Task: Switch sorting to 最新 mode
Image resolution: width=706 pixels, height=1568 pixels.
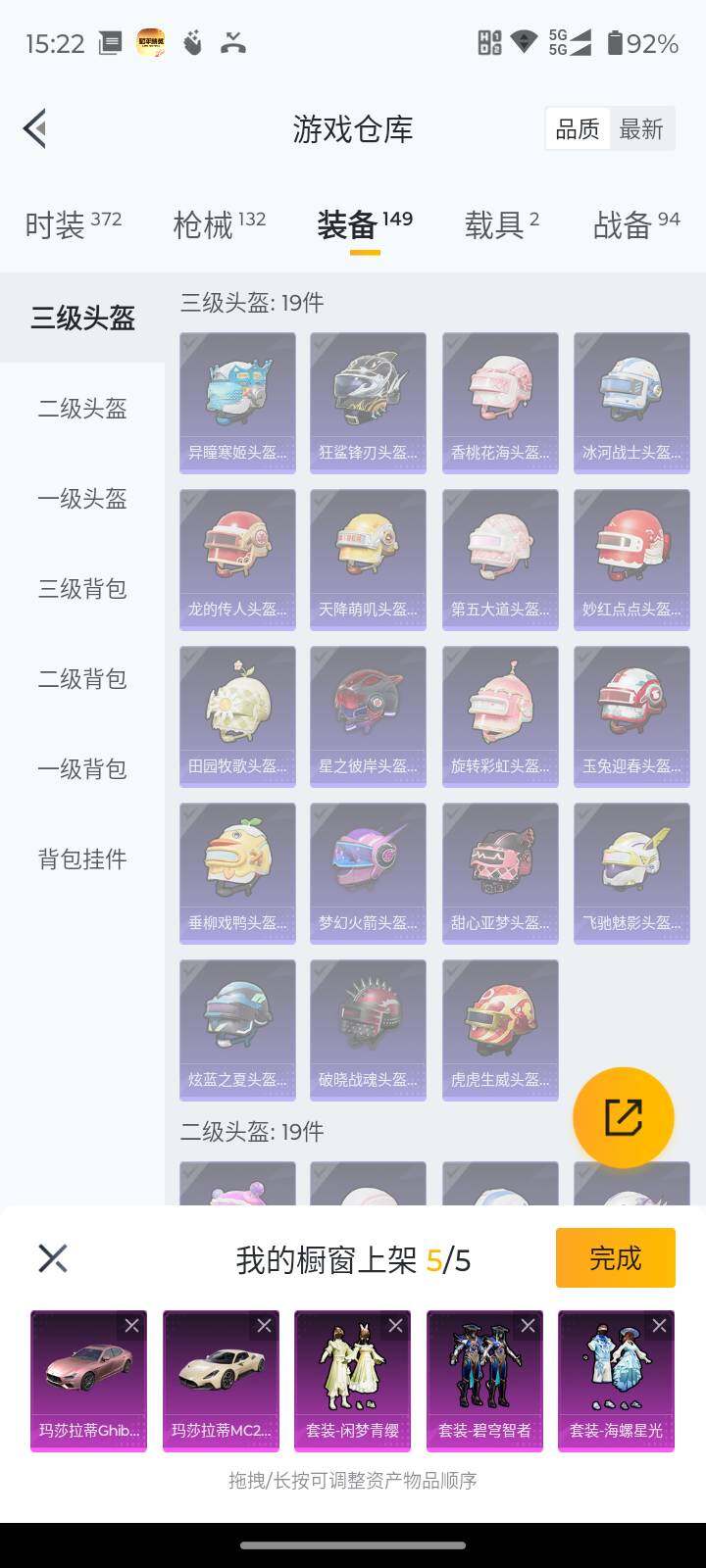Action: 642,128
